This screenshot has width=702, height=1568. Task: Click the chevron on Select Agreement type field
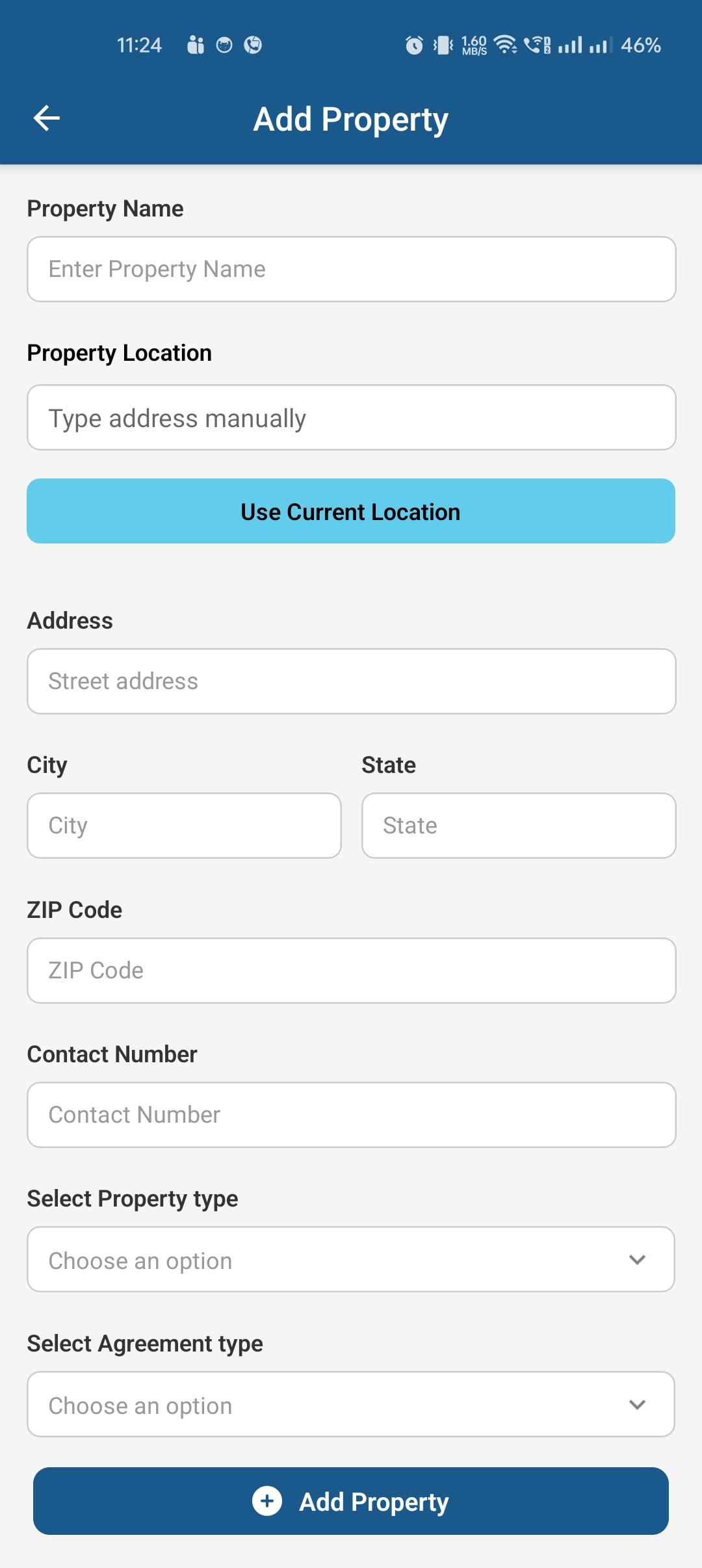638,1405
